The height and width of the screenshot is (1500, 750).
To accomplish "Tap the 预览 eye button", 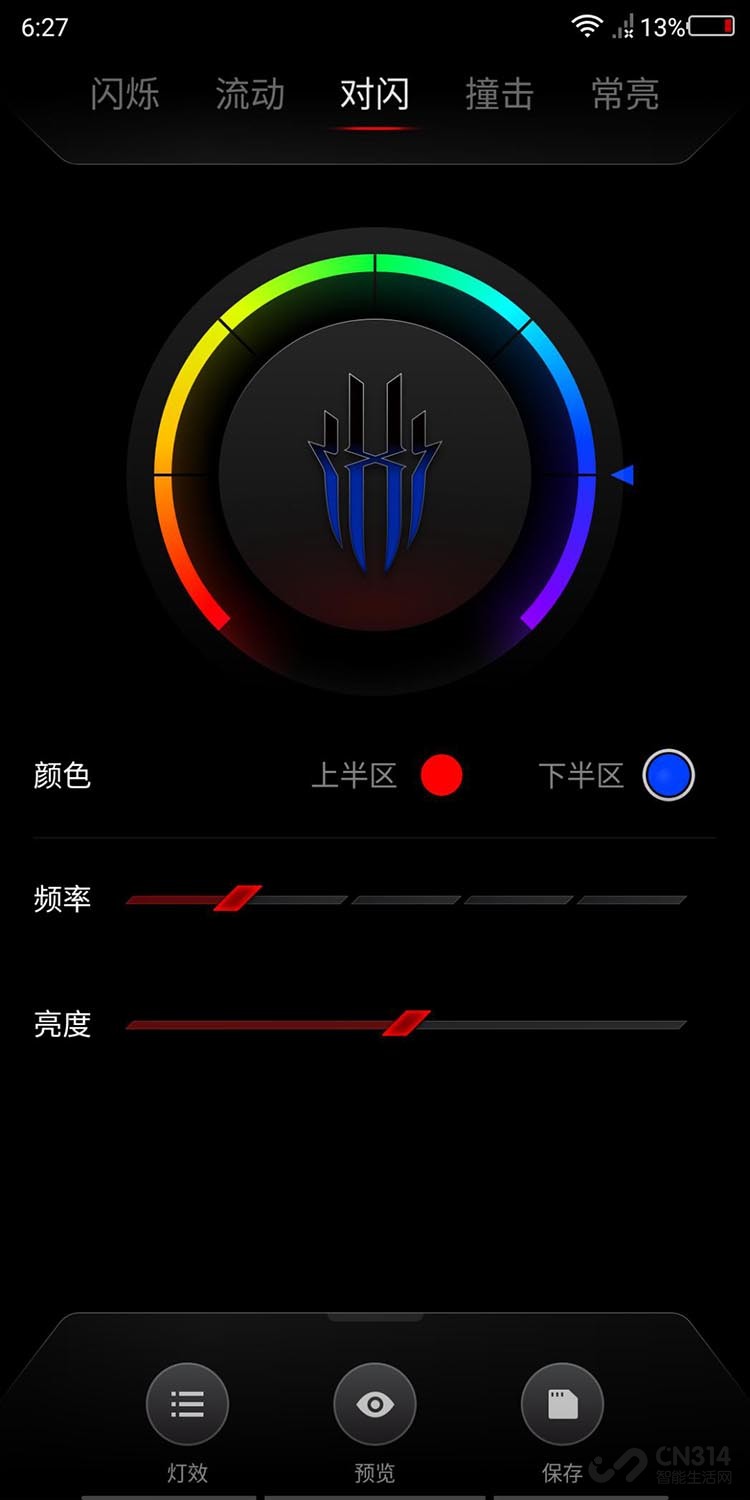I will (x=375, y=1405).
